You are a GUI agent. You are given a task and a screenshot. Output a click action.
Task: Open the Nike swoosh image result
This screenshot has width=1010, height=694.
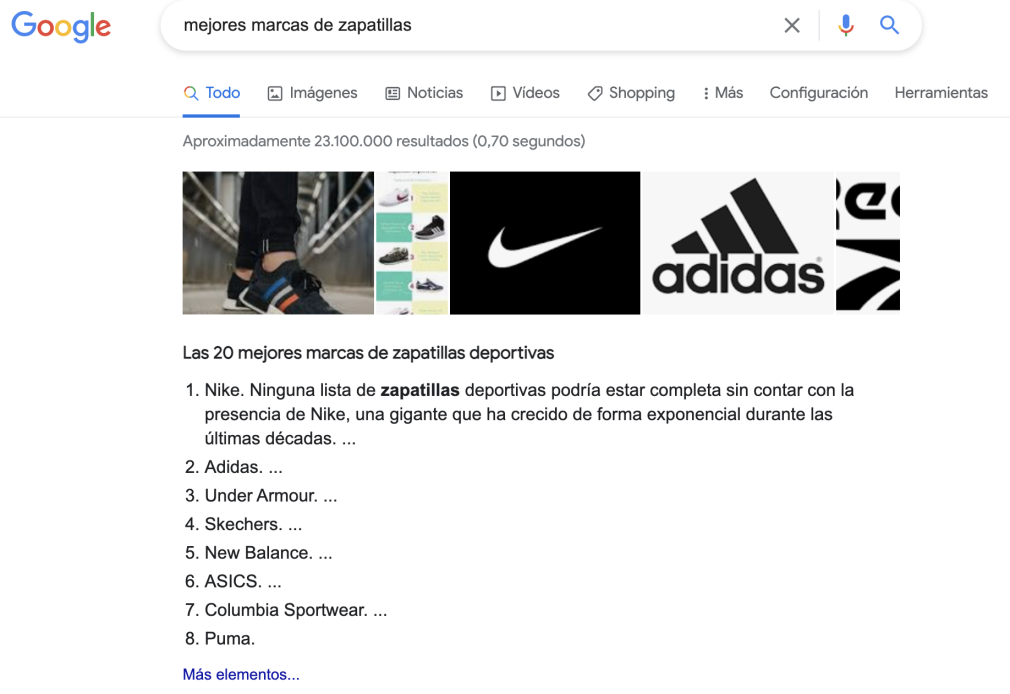(545, 243)
